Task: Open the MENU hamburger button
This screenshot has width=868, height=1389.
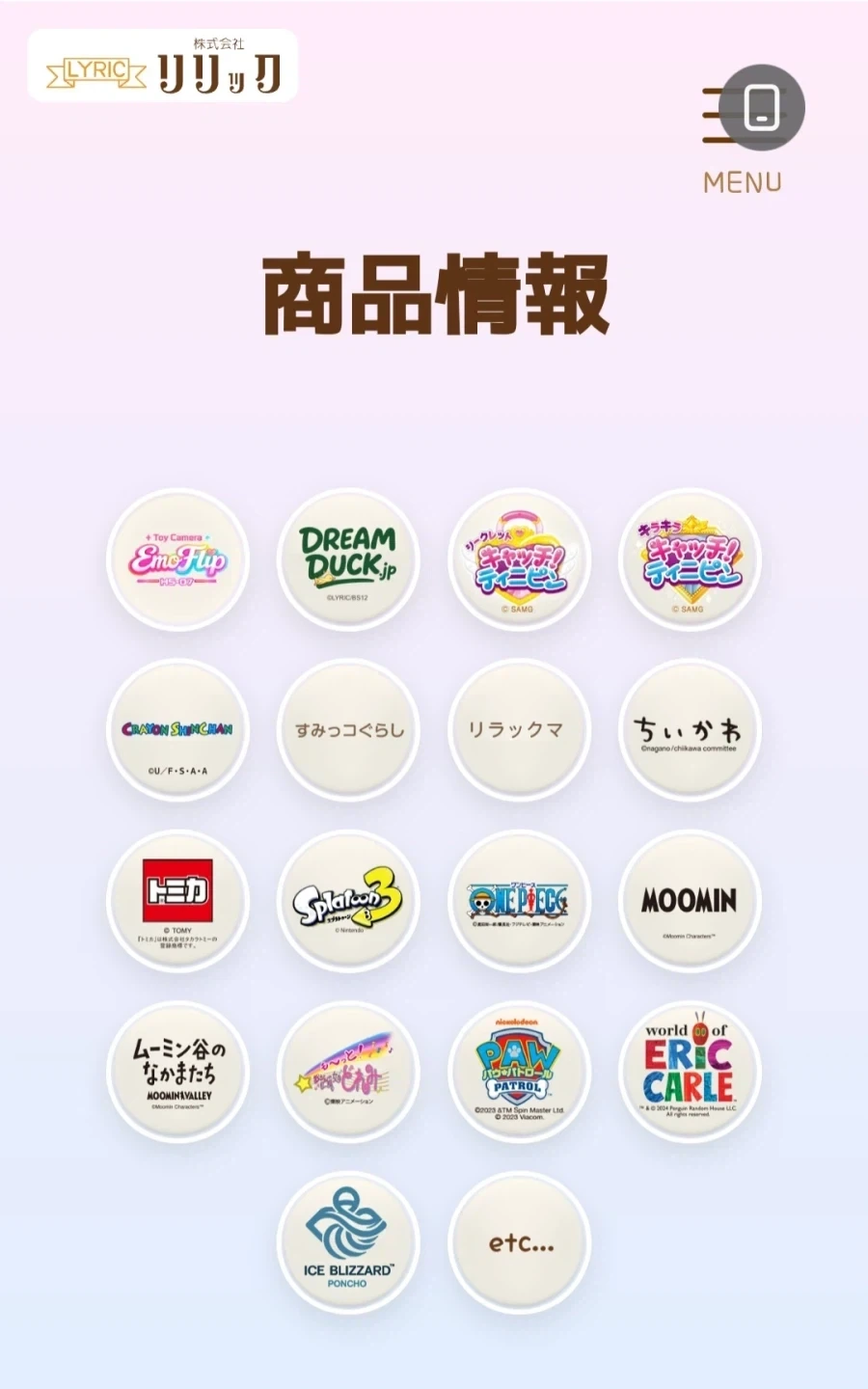Action: tap(743, 130)
